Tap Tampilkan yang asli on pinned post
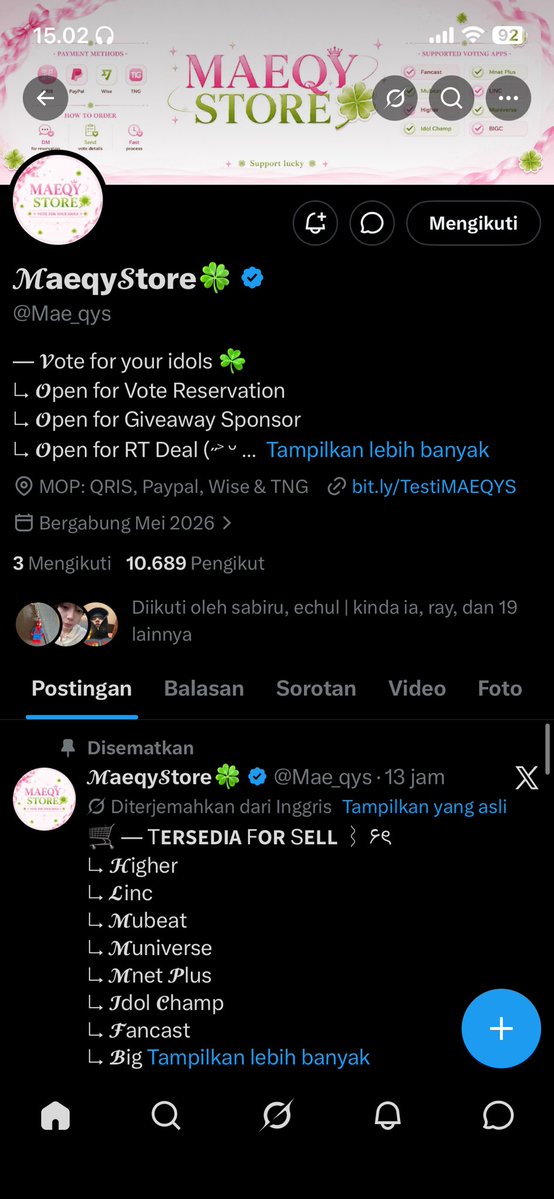Image resolution: width=554 pixels, height=1199 pixels. coord(424,807)
